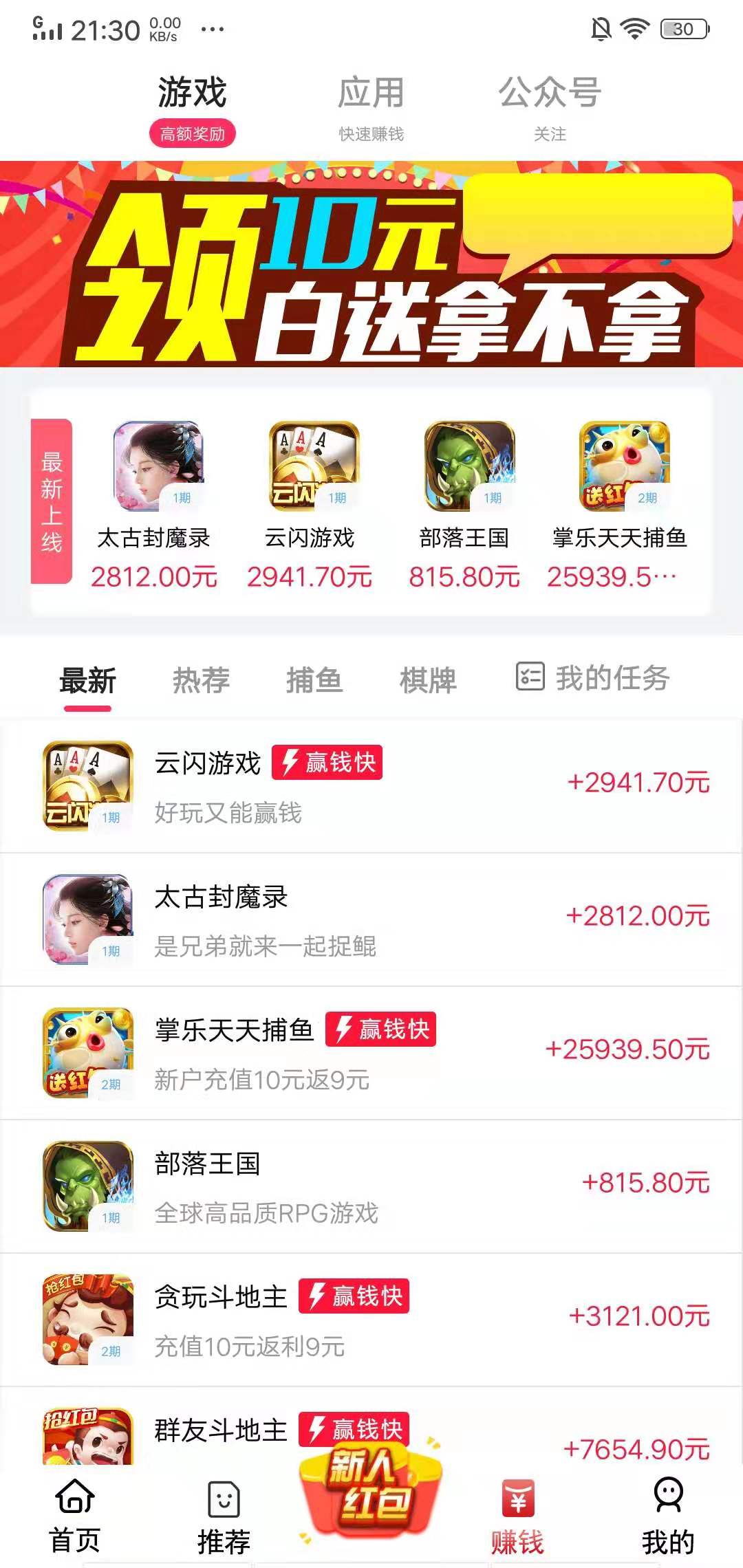Select the 棋牌 category tab
The height and width of the screenshot is (1568, 743).
(x=427, y=679)
